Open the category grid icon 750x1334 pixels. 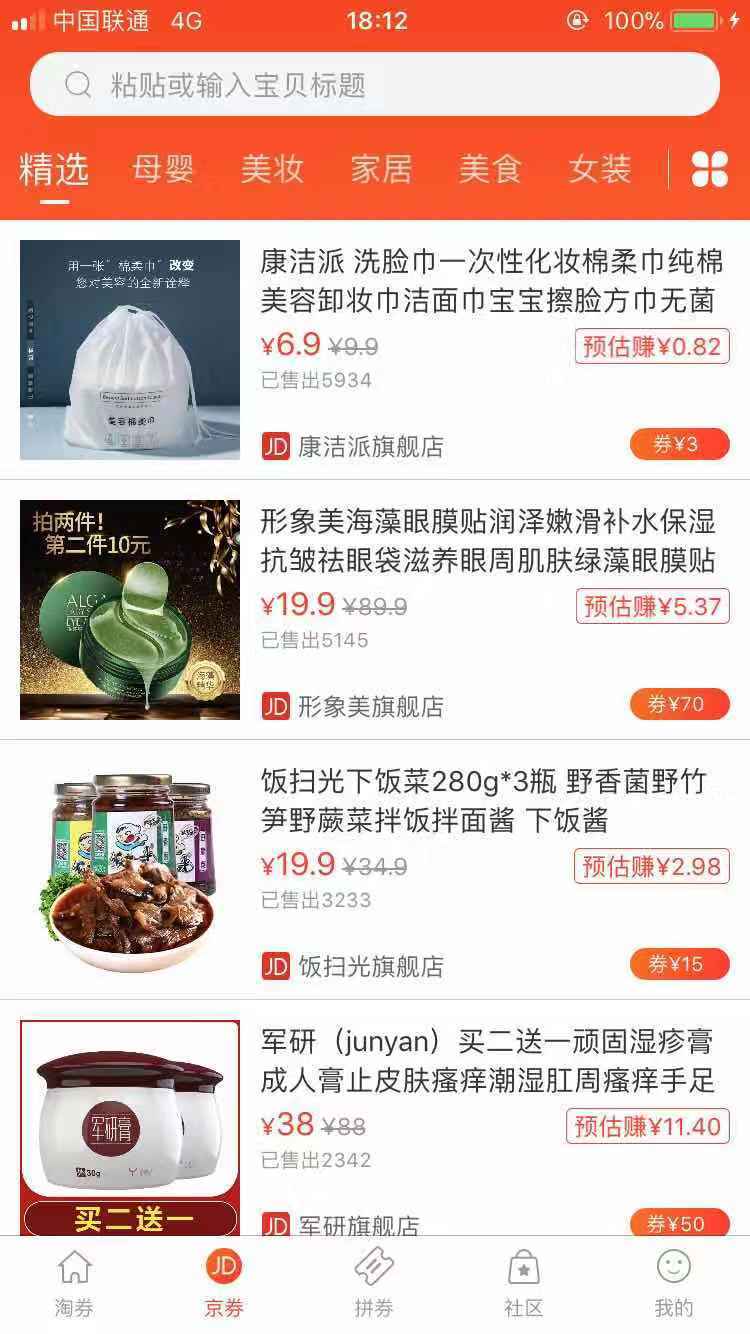click(x=710, y=169)
